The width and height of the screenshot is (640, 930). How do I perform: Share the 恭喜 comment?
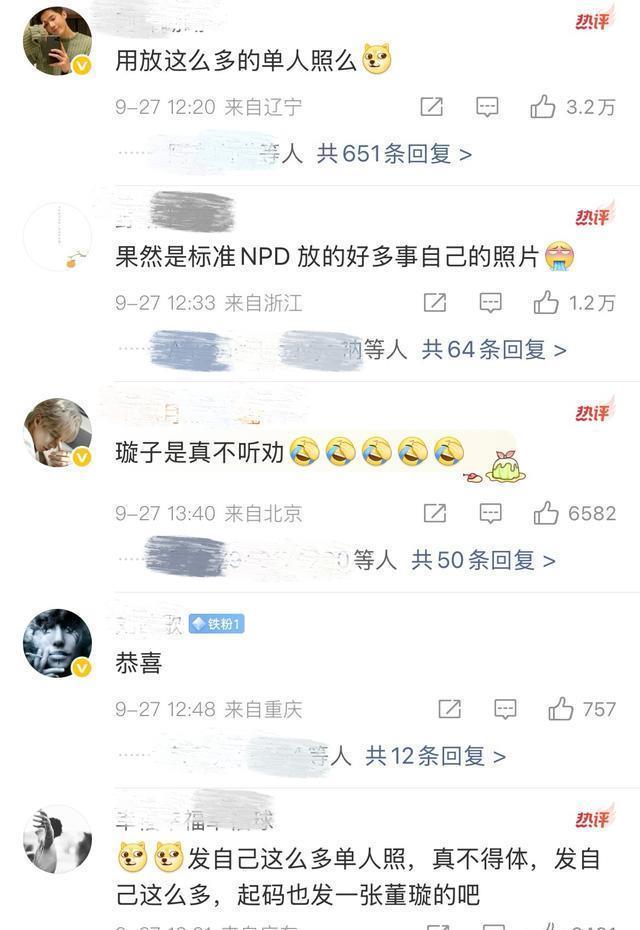point(449,709)
